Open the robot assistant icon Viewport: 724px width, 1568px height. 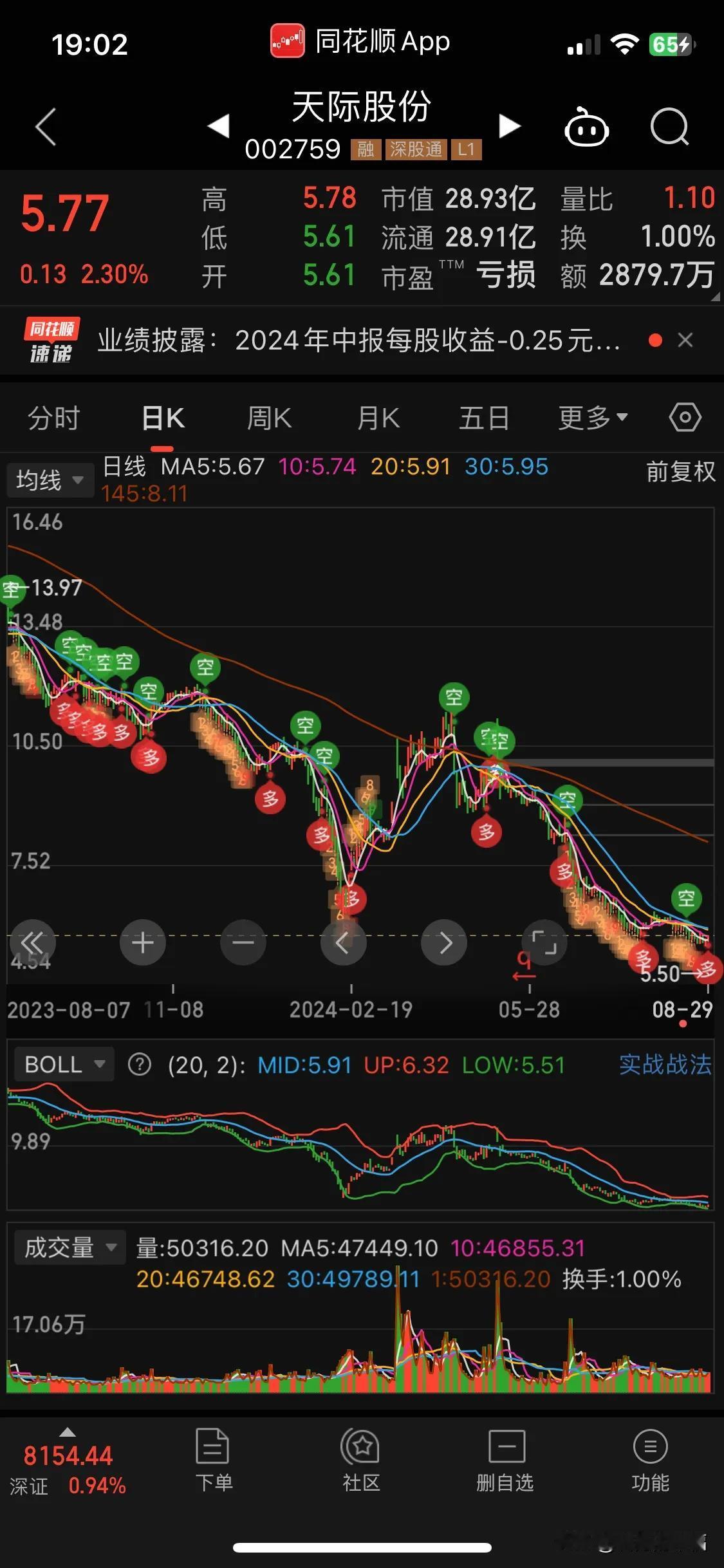click(x=586, y=127)
